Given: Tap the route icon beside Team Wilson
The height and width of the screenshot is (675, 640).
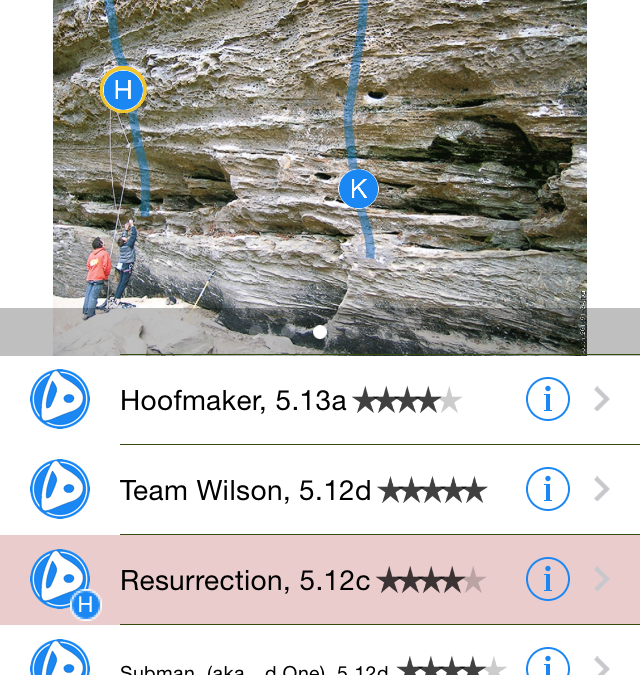Looking at the screenshot, I should tap(60, 489).
